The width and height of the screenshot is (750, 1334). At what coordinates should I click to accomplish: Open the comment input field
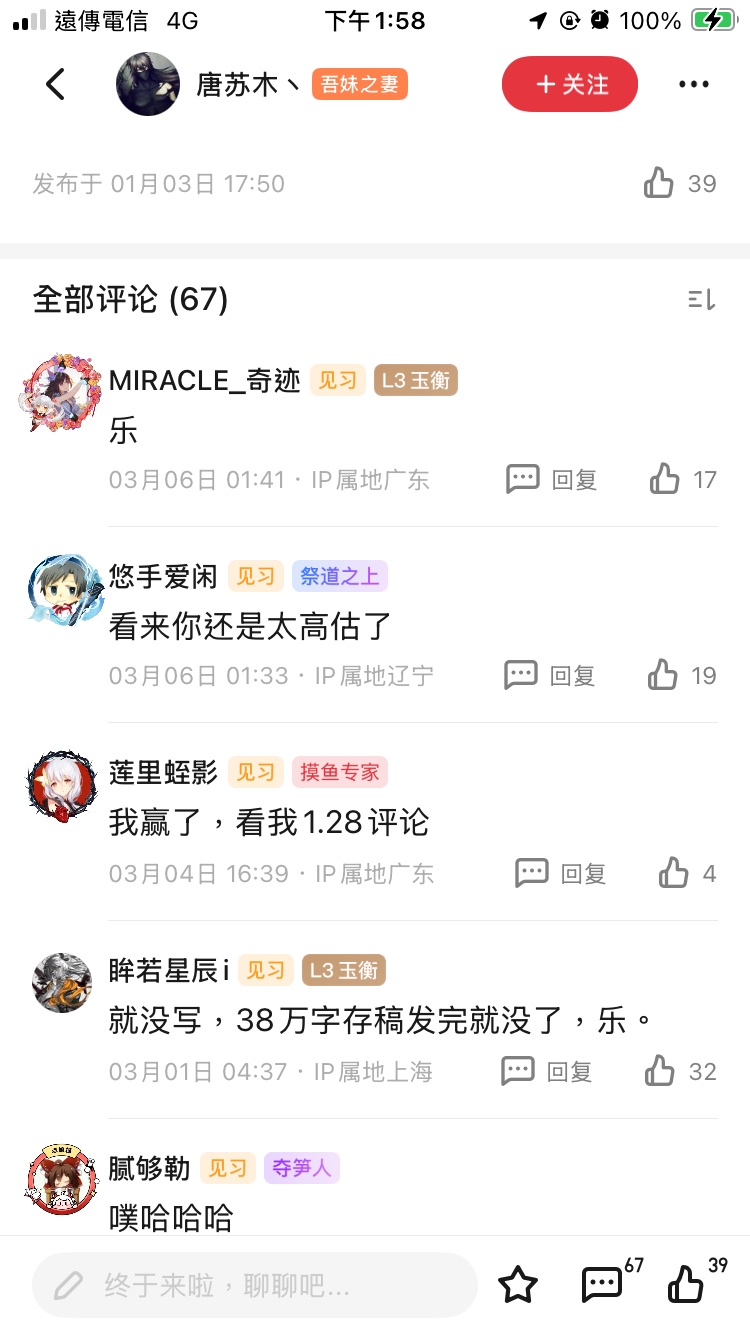coord(255,1285)
